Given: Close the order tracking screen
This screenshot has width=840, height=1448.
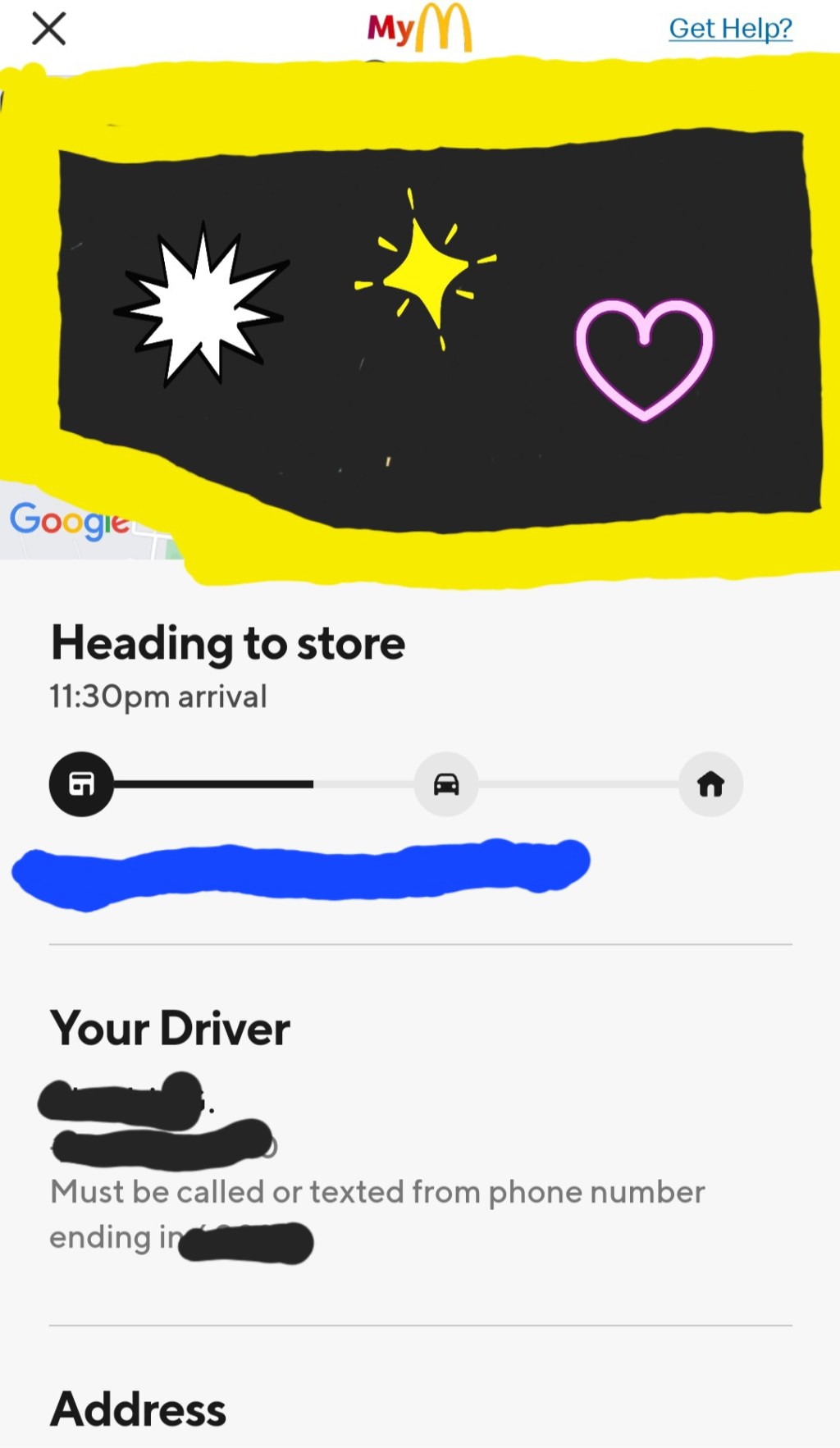Looking at the screenshot, I should pyautogui.click(x=48, y=29).
